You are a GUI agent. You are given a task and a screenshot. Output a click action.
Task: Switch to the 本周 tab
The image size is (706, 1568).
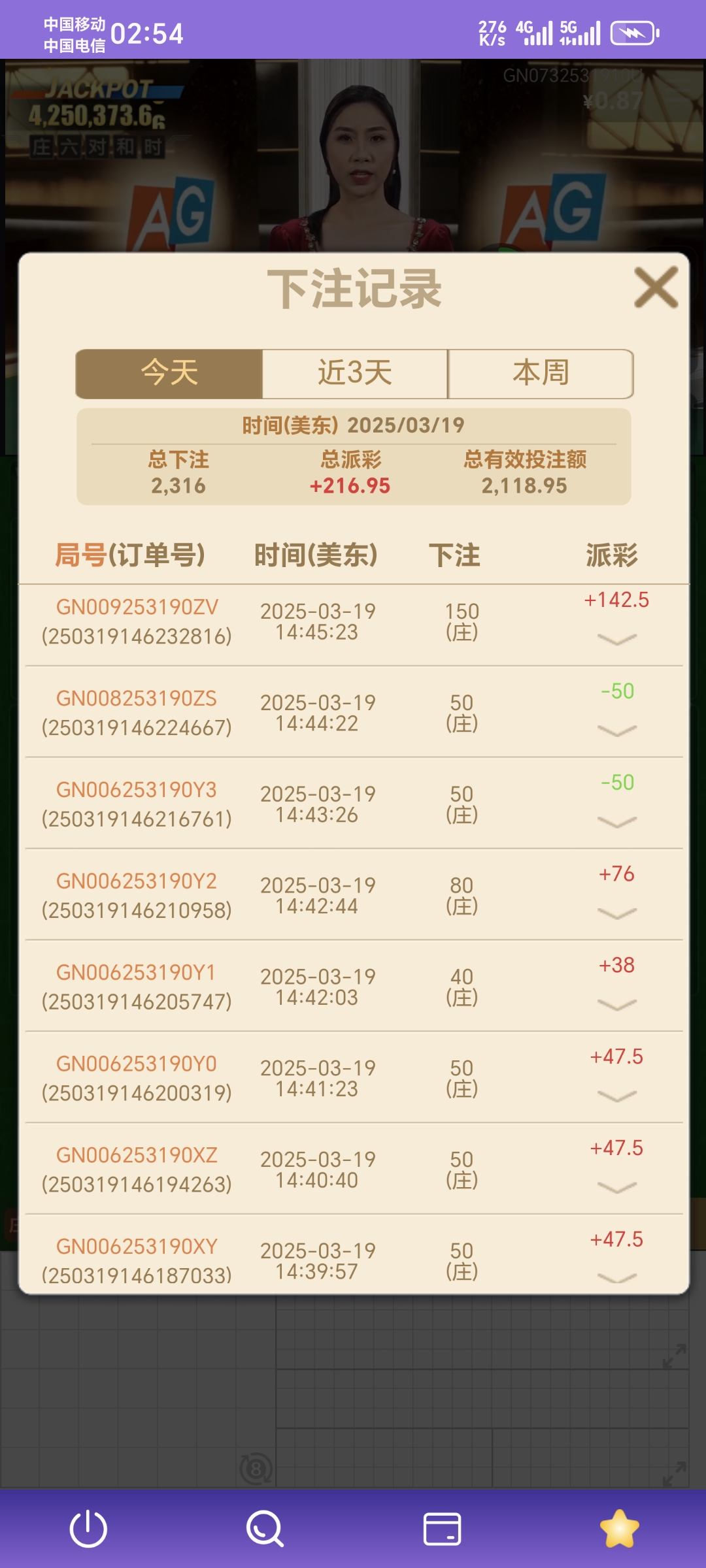click(x=541, y=374)
